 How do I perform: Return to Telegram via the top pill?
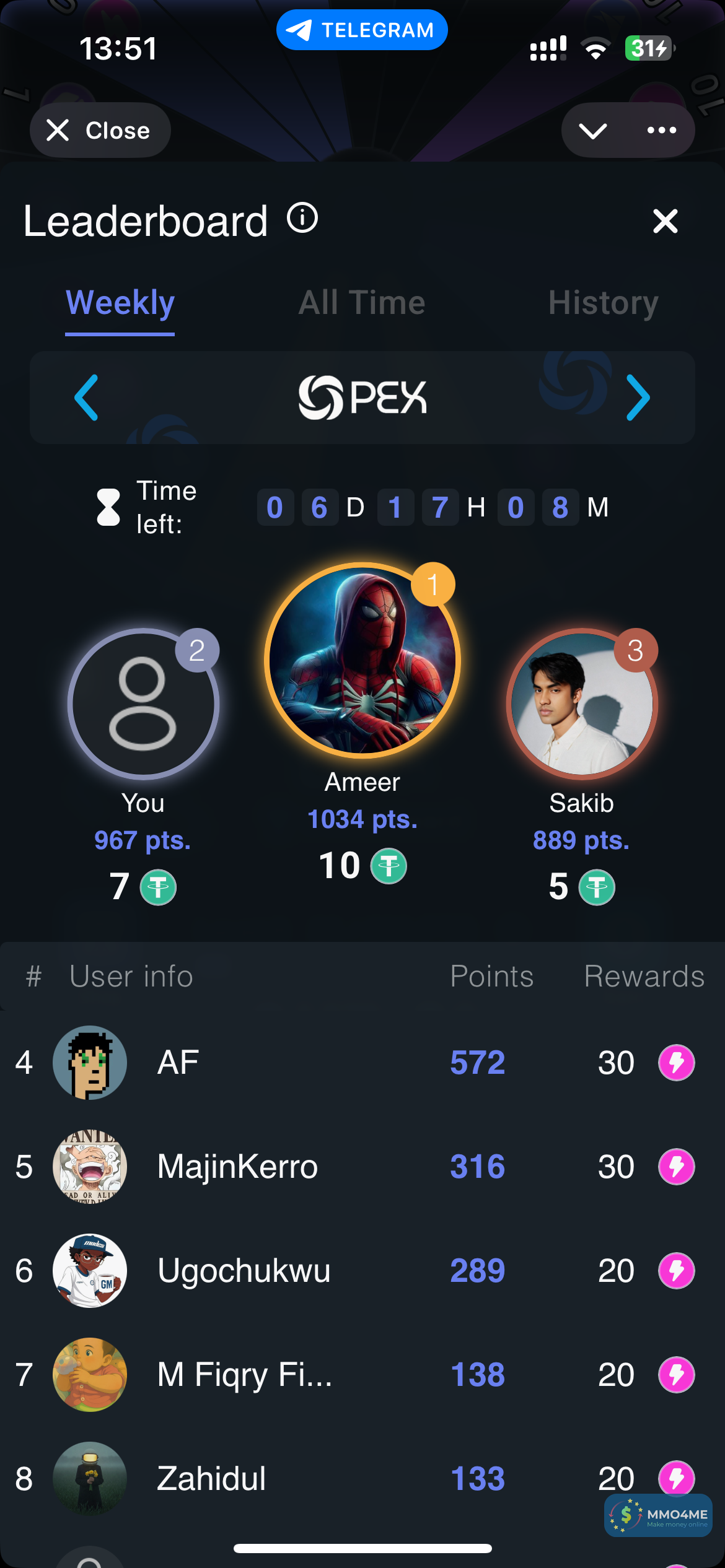(x=362, y=30)
